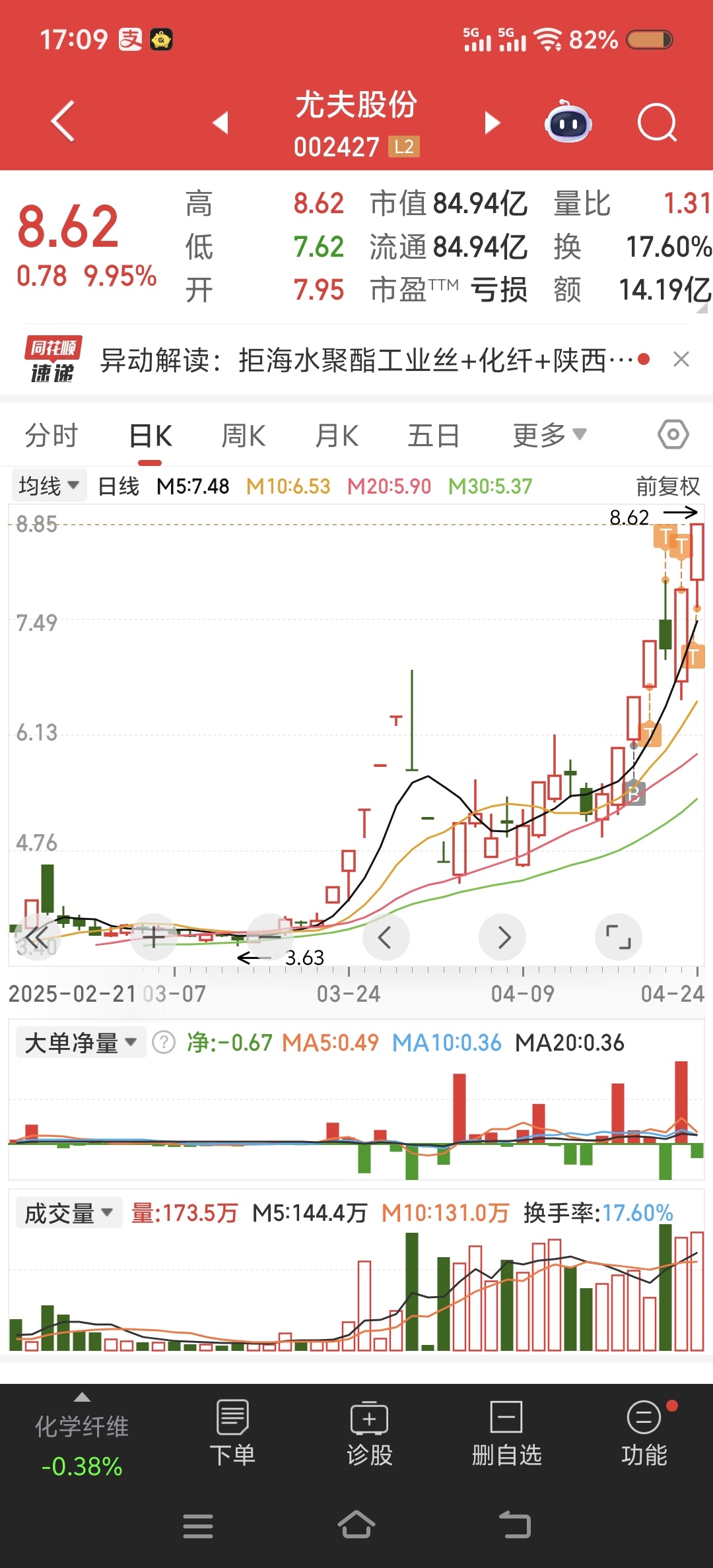The image size is (713, 1568).
Task: Switch to the 月K tab
Action: click(x=337, y=436)
